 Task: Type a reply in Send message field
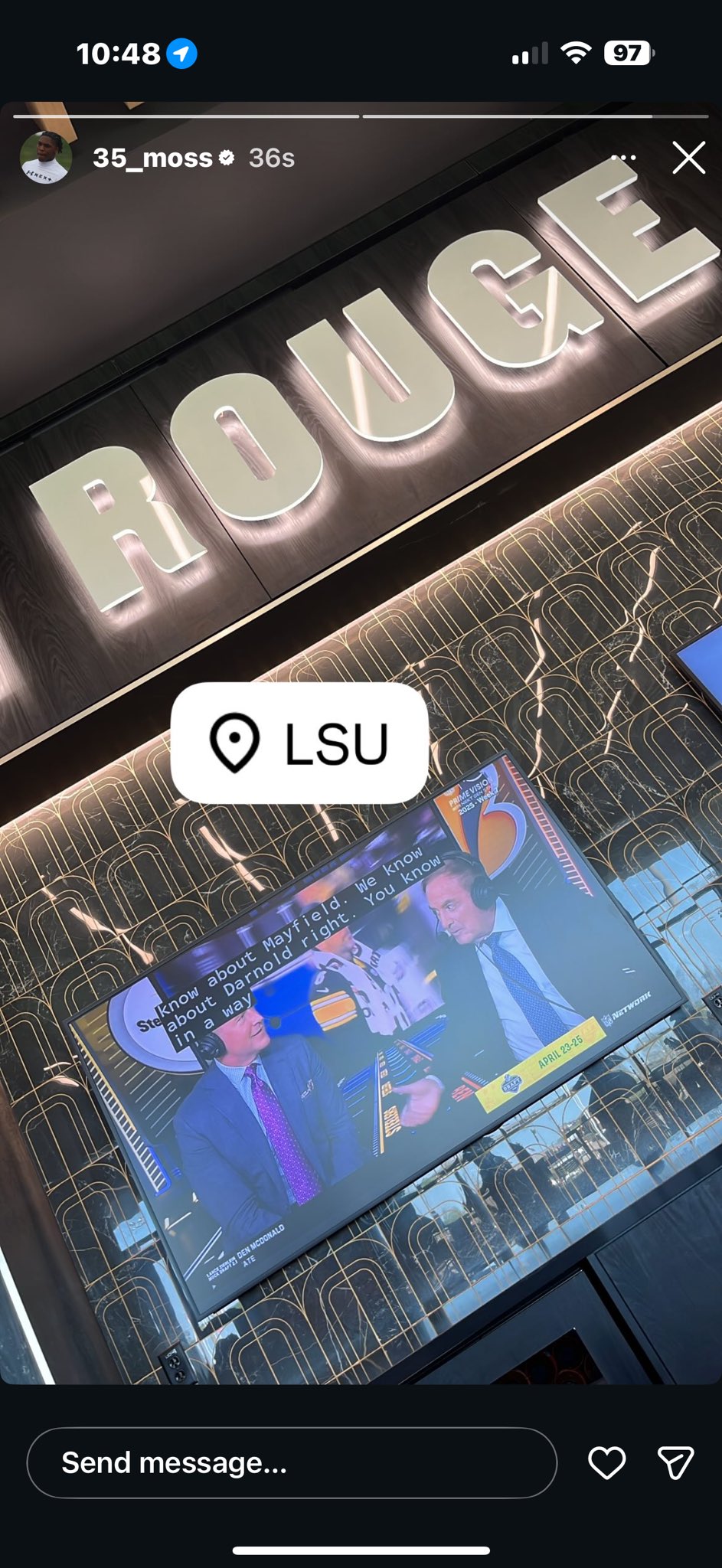(x=291, y=1463)
